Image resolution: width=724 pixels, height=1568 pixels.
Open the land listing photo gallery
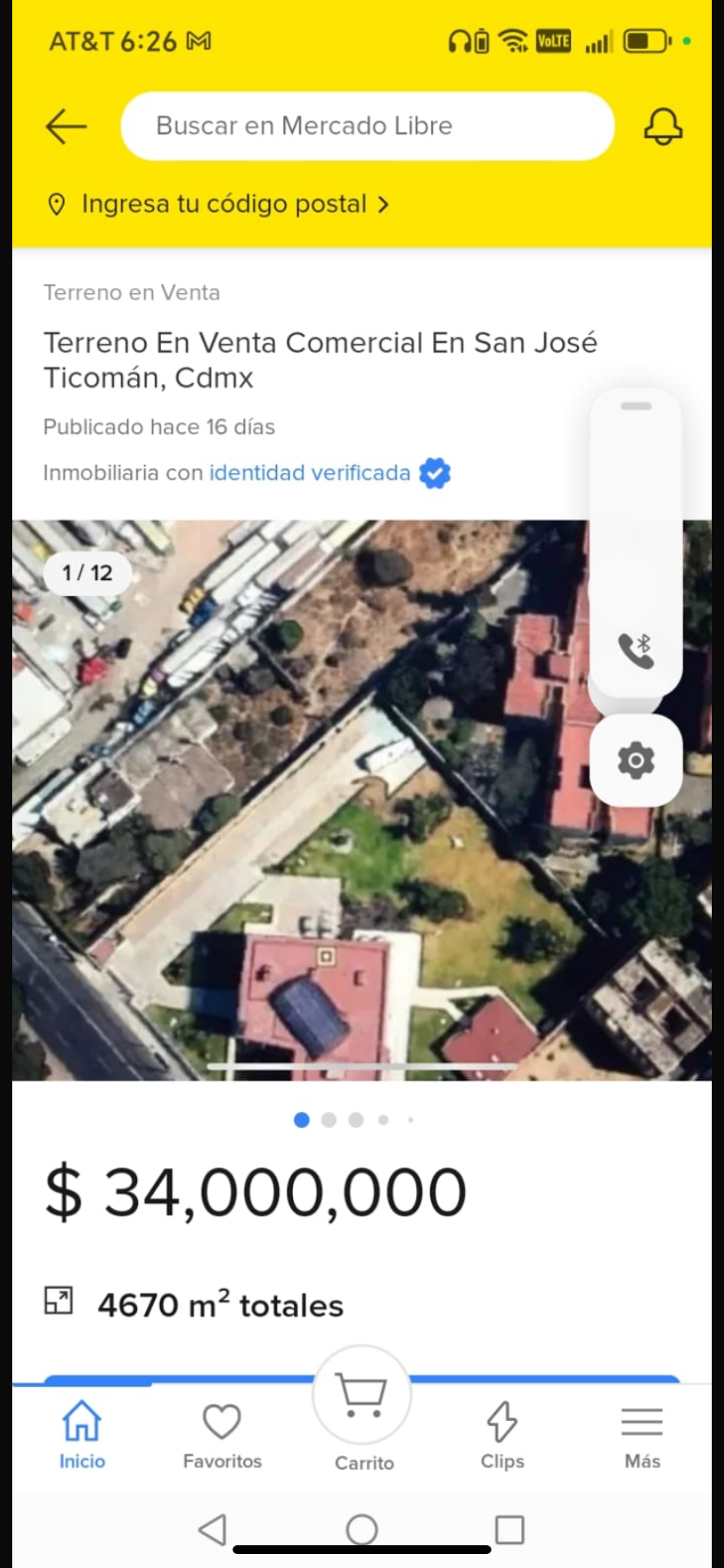(297, 801)
